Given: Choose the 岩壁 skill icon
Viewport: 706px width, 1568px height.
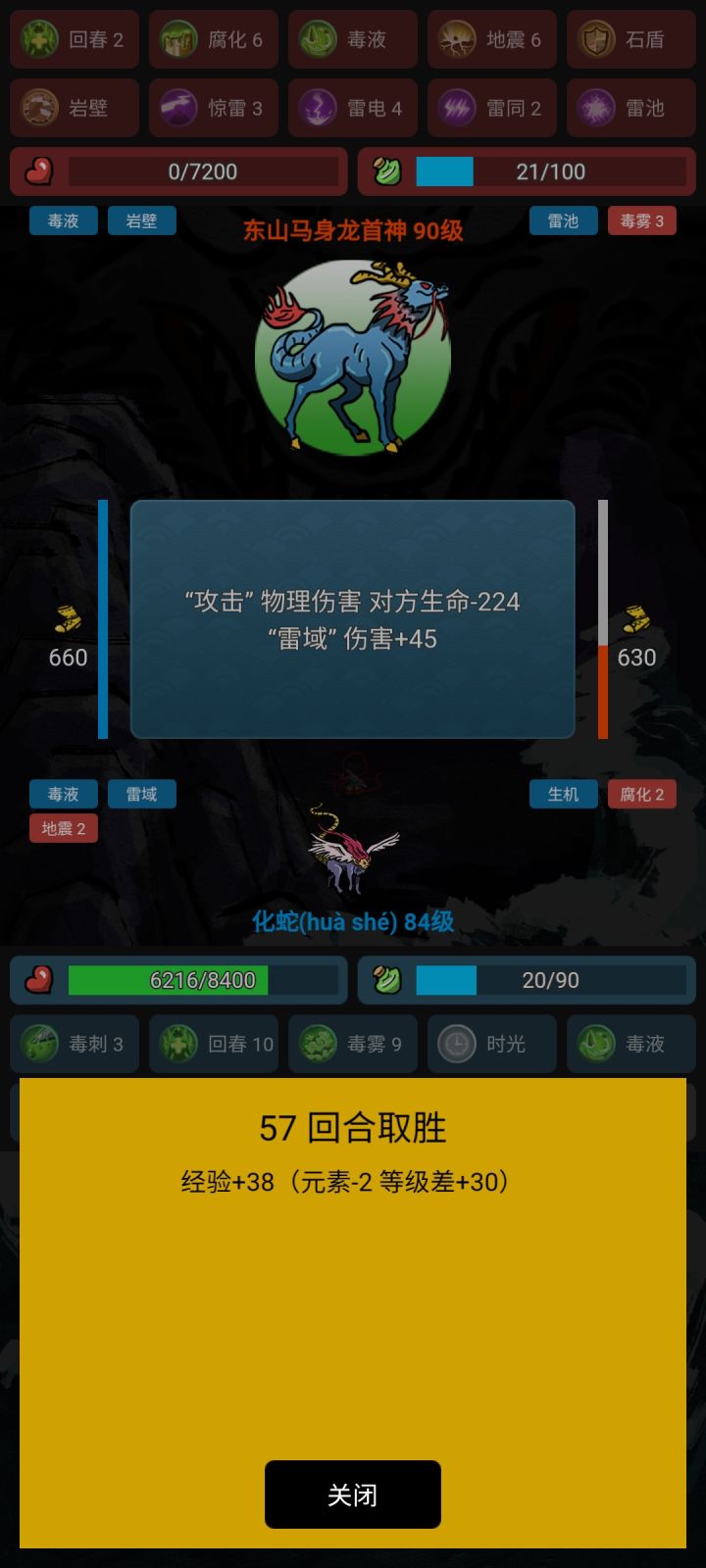Looking at the screenshot, I should pos(75,108).
